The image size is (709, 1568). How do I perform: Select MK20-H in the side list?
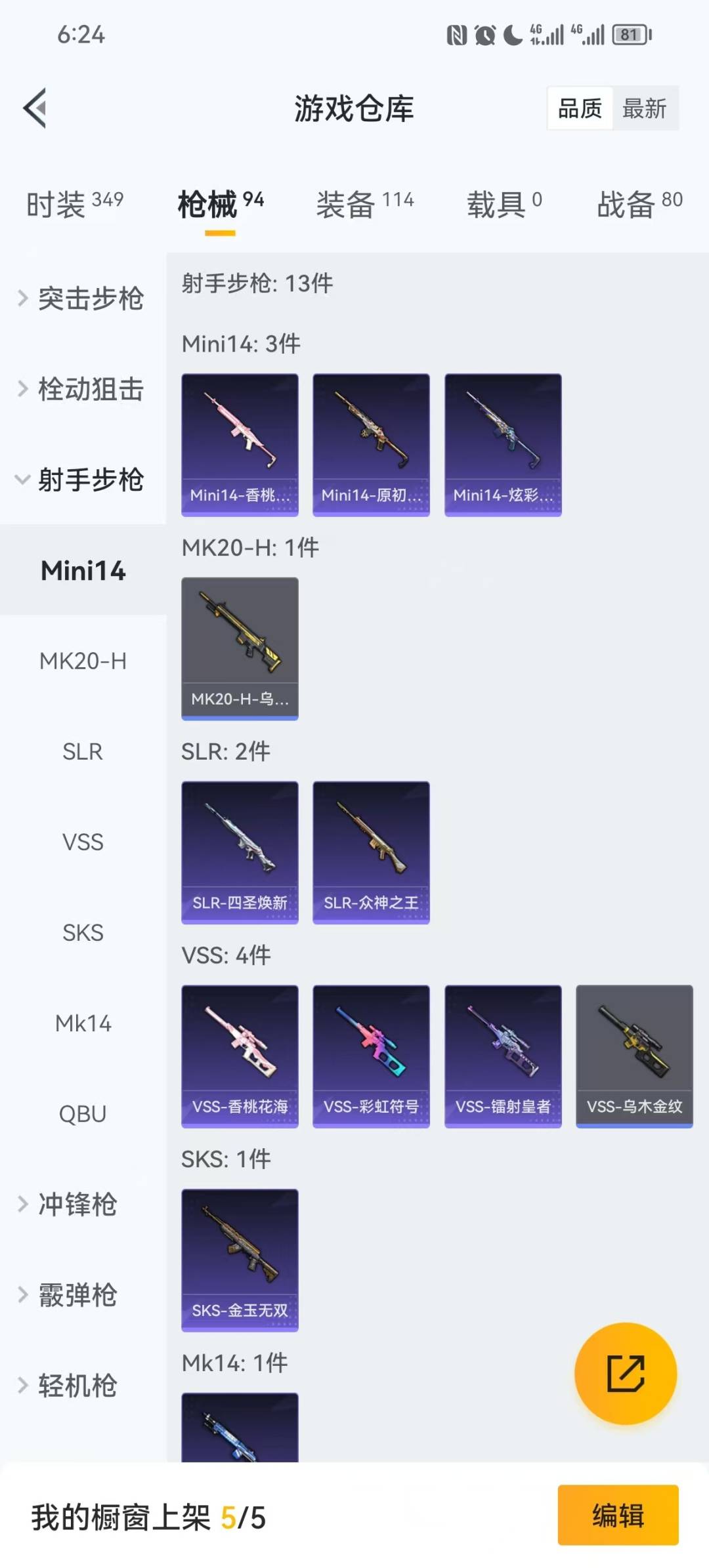(83, 661)
